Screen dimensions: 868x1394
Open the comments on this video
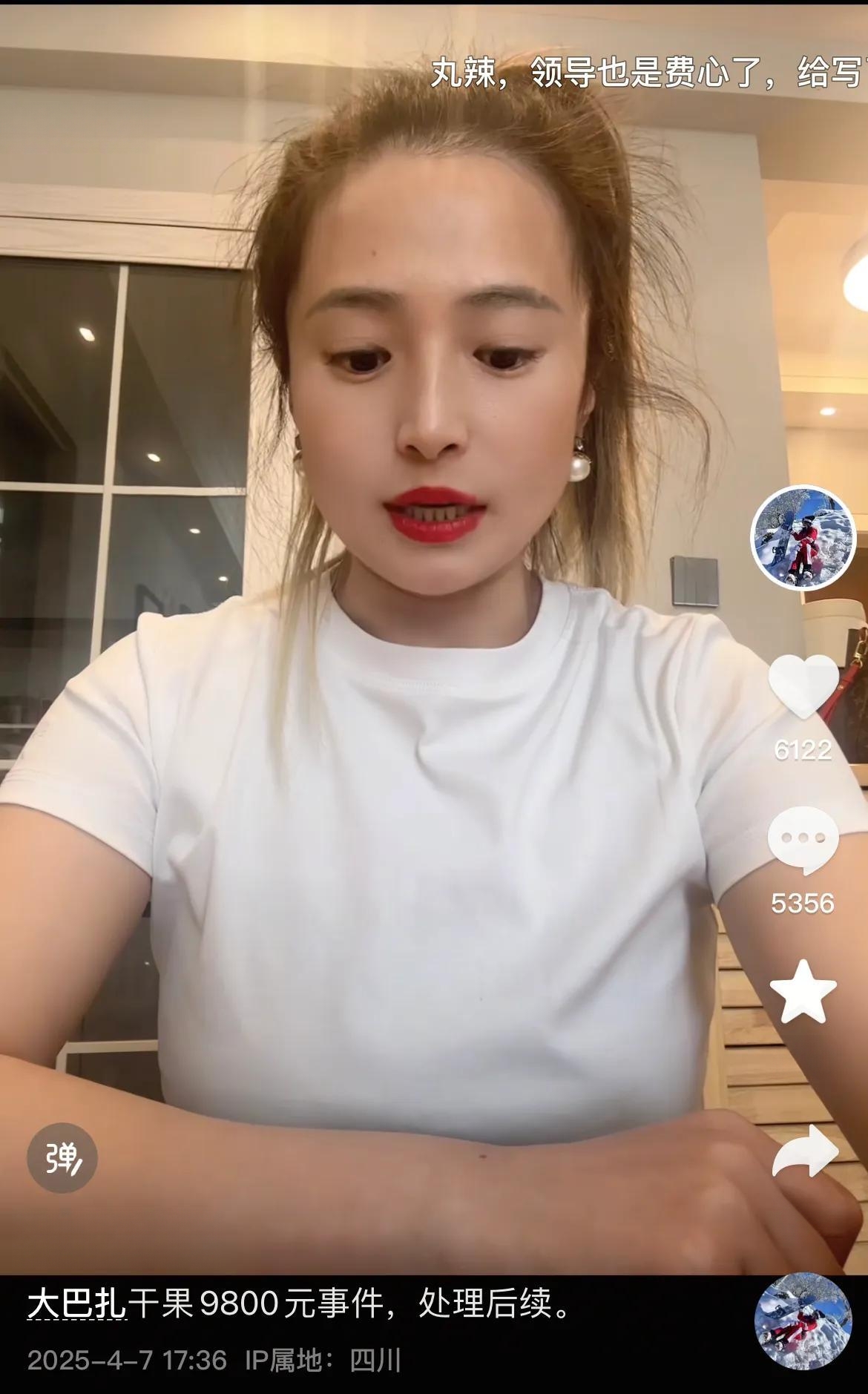[803, 840]
